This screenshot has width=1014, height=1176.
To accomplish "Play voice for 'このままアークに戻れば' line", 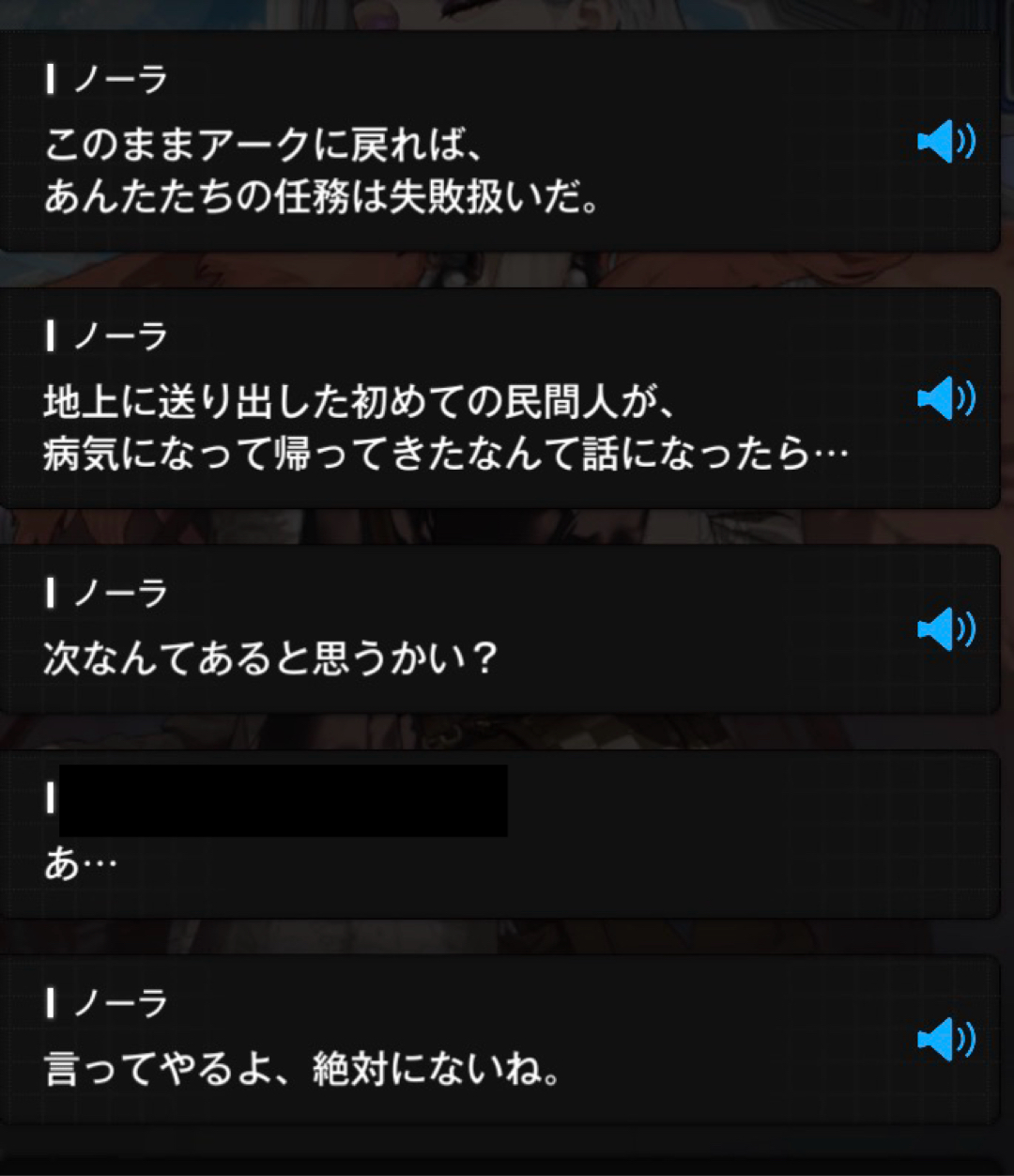I will pyautogui.click(x=945, y=142).
